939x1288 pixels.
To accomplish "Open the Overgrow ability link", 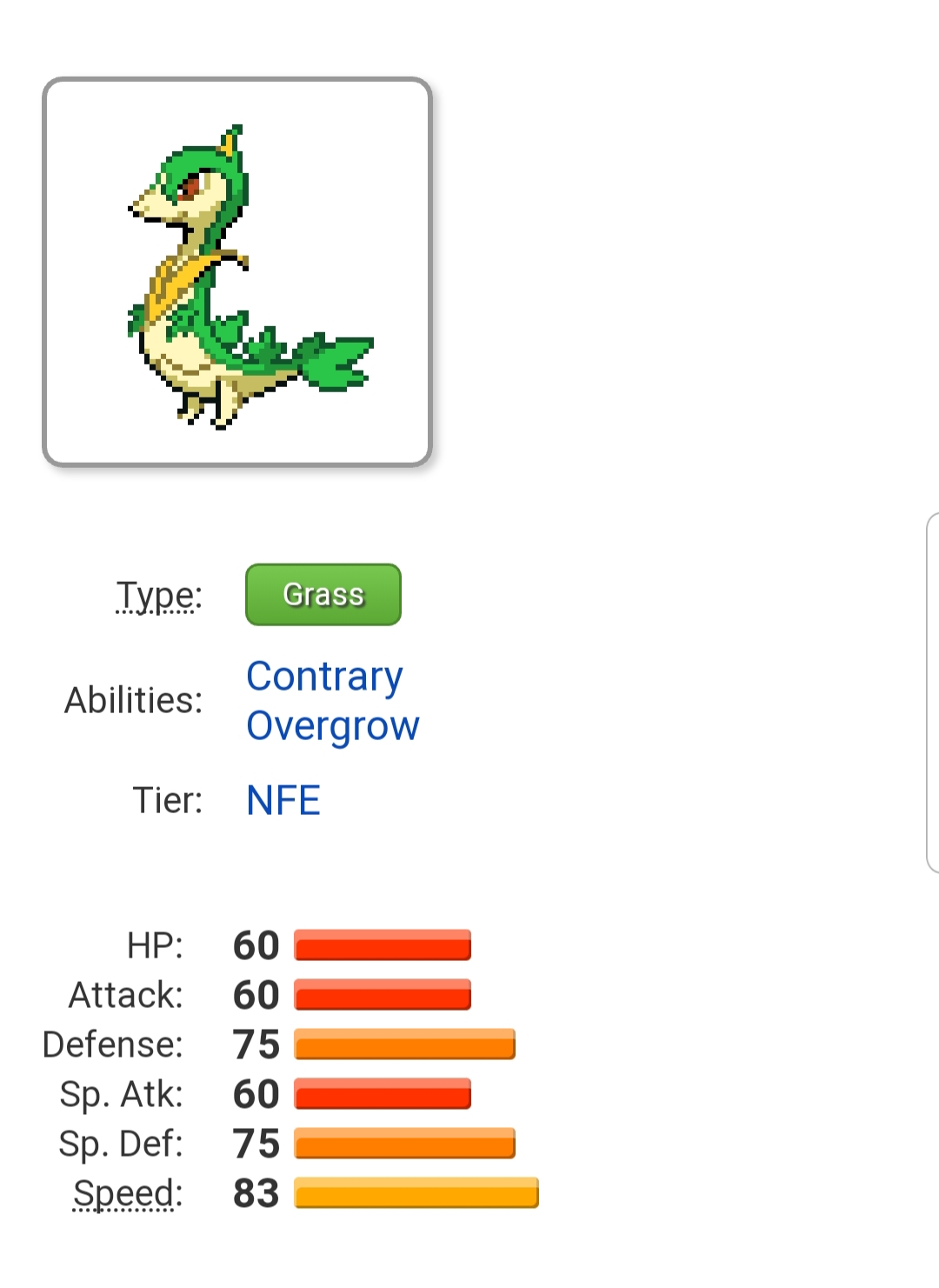I will click(x=332, y=725).
